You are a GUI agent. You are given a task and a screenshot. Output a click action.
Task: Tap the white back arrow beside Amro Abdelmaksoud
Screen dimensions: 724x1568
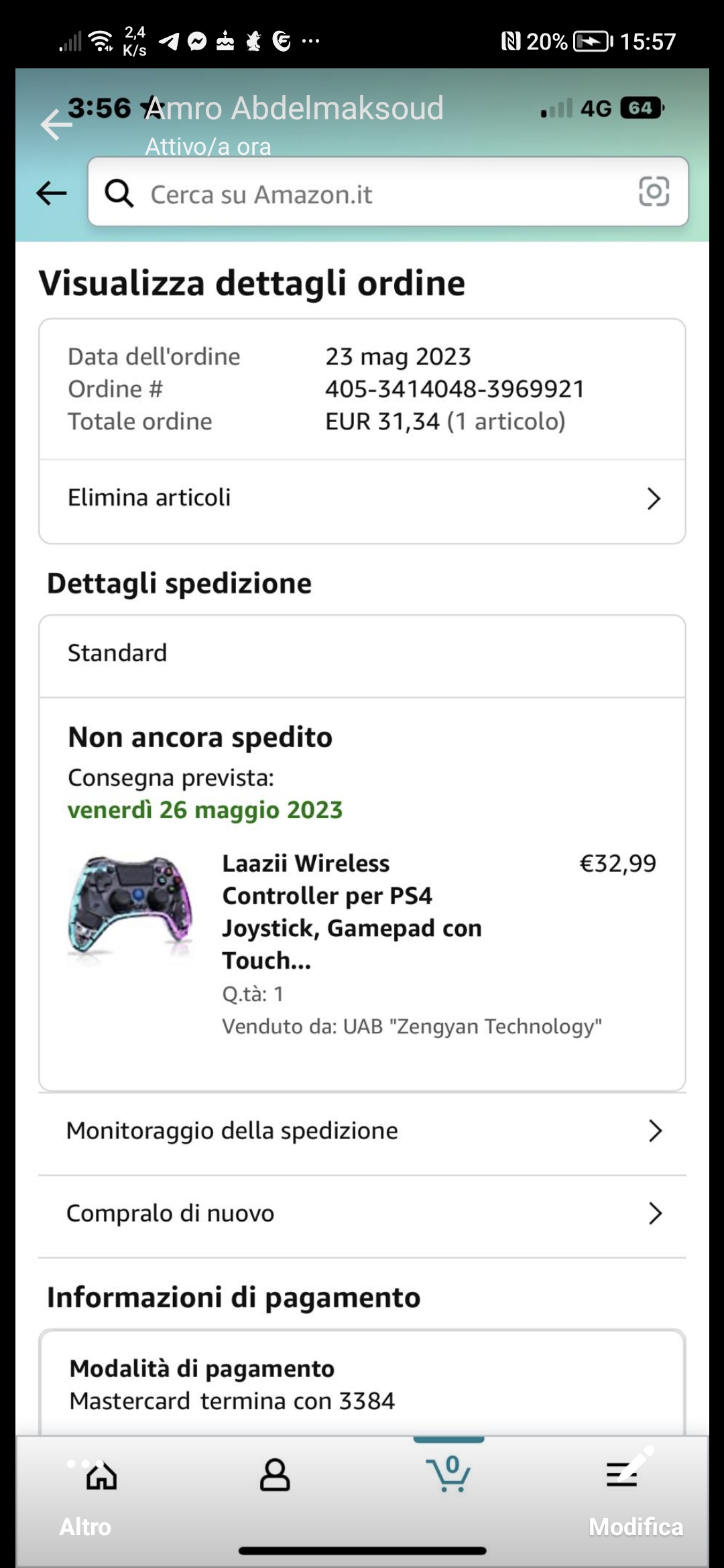[x=56, y=125]
